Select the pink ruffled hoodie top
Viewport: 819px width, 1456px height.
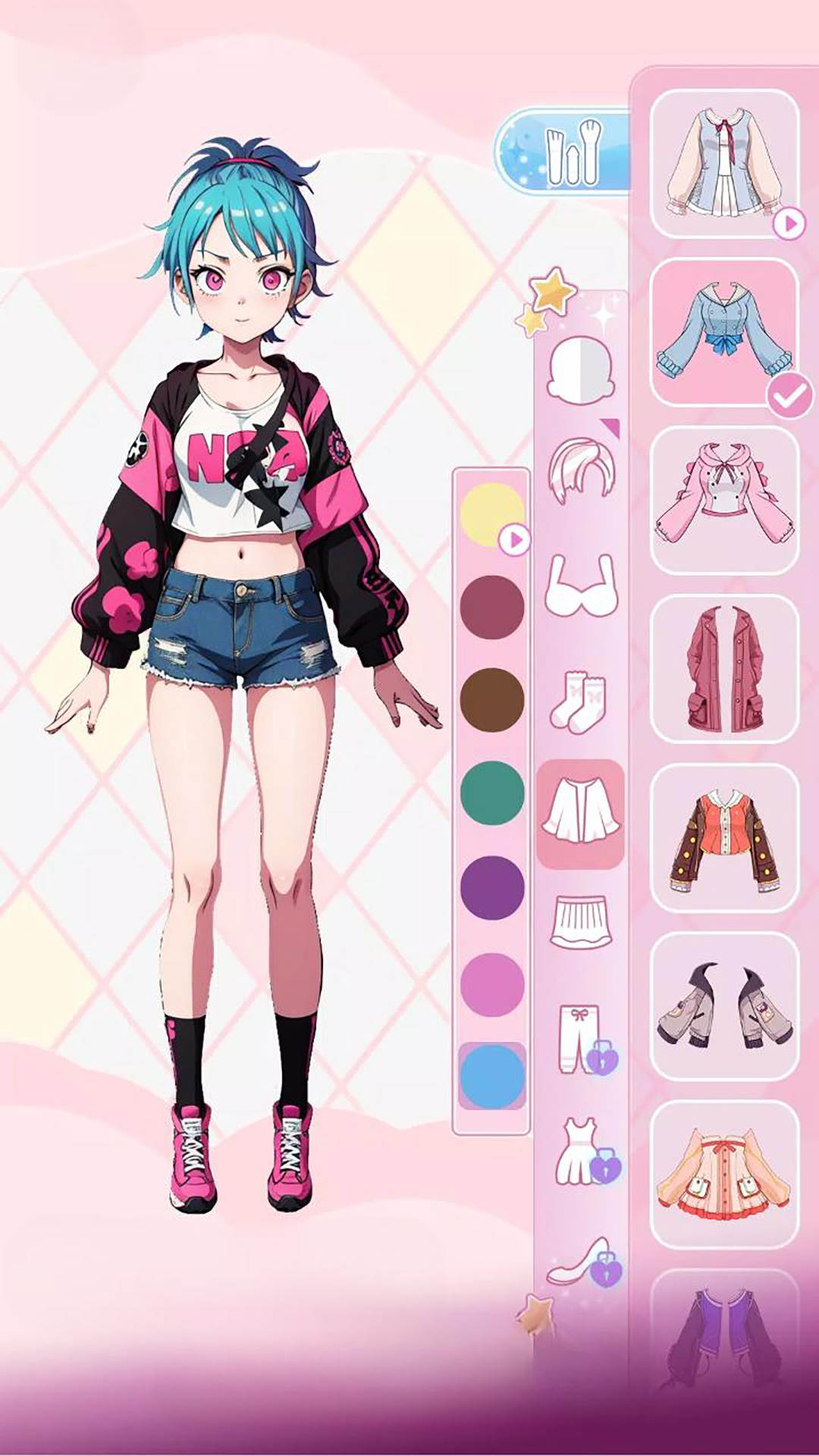pyautogui.click(x=724, y=500)
